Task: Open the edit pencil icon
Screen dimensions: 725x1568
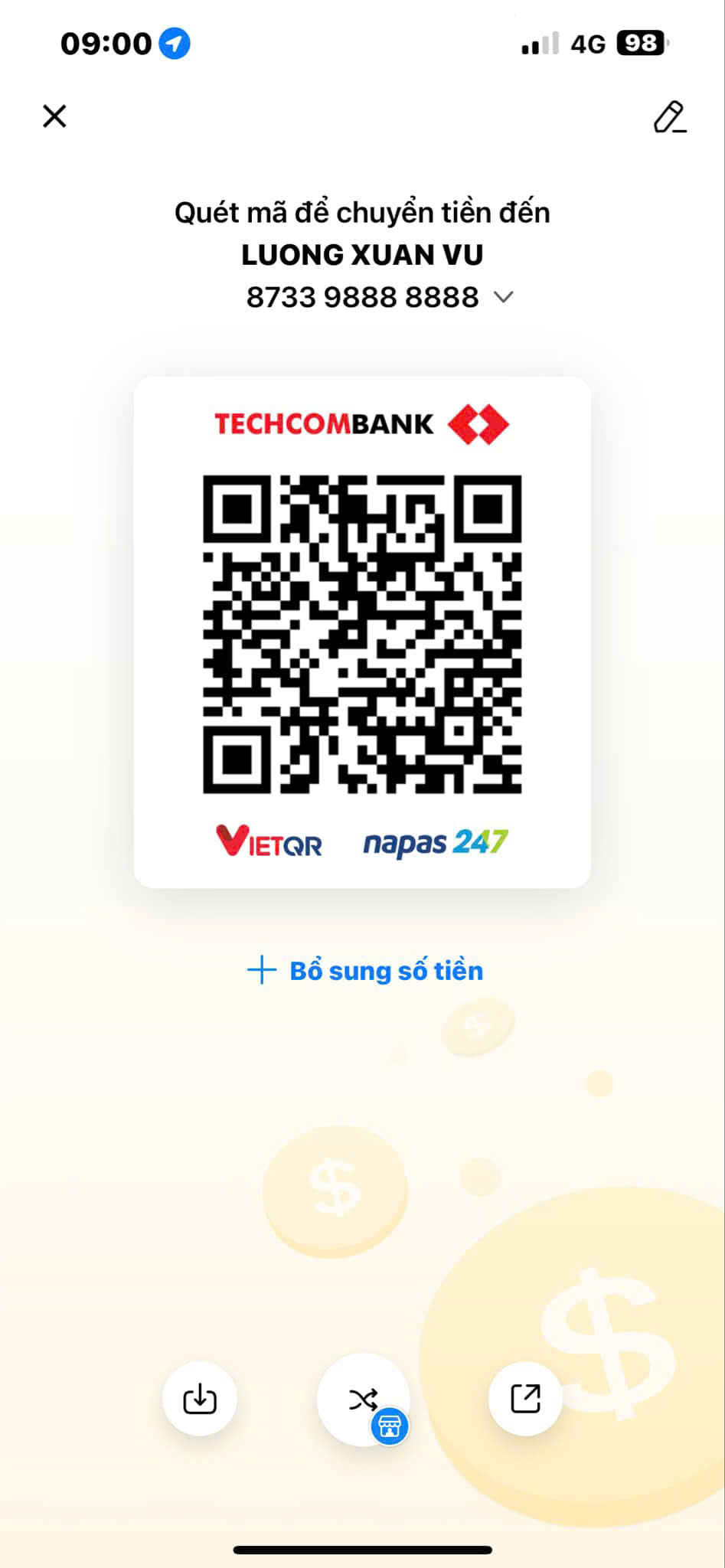Action: [670, 117]
